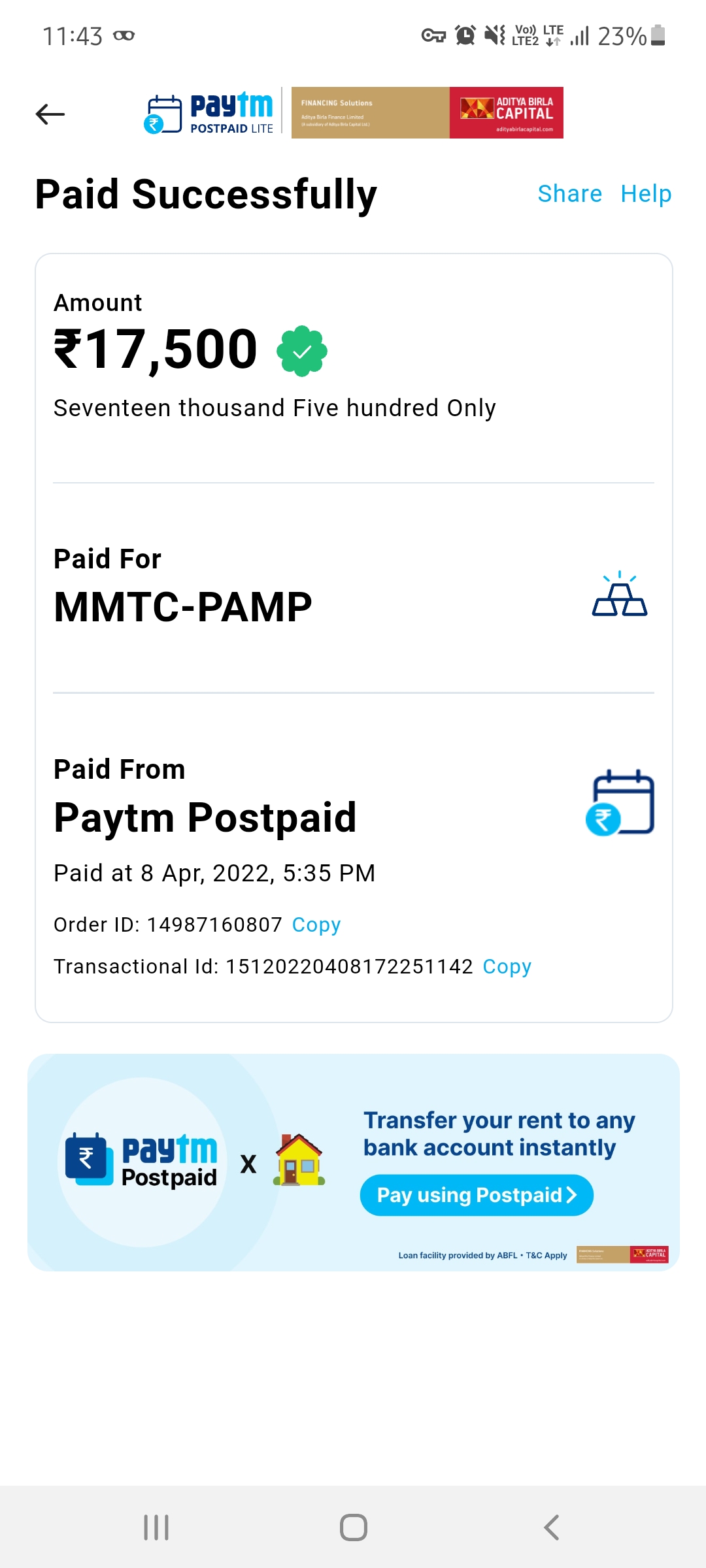The width and height of the screenshot is (706, 1568).
Task: Open Help for this payment
Action: [646, 194]
